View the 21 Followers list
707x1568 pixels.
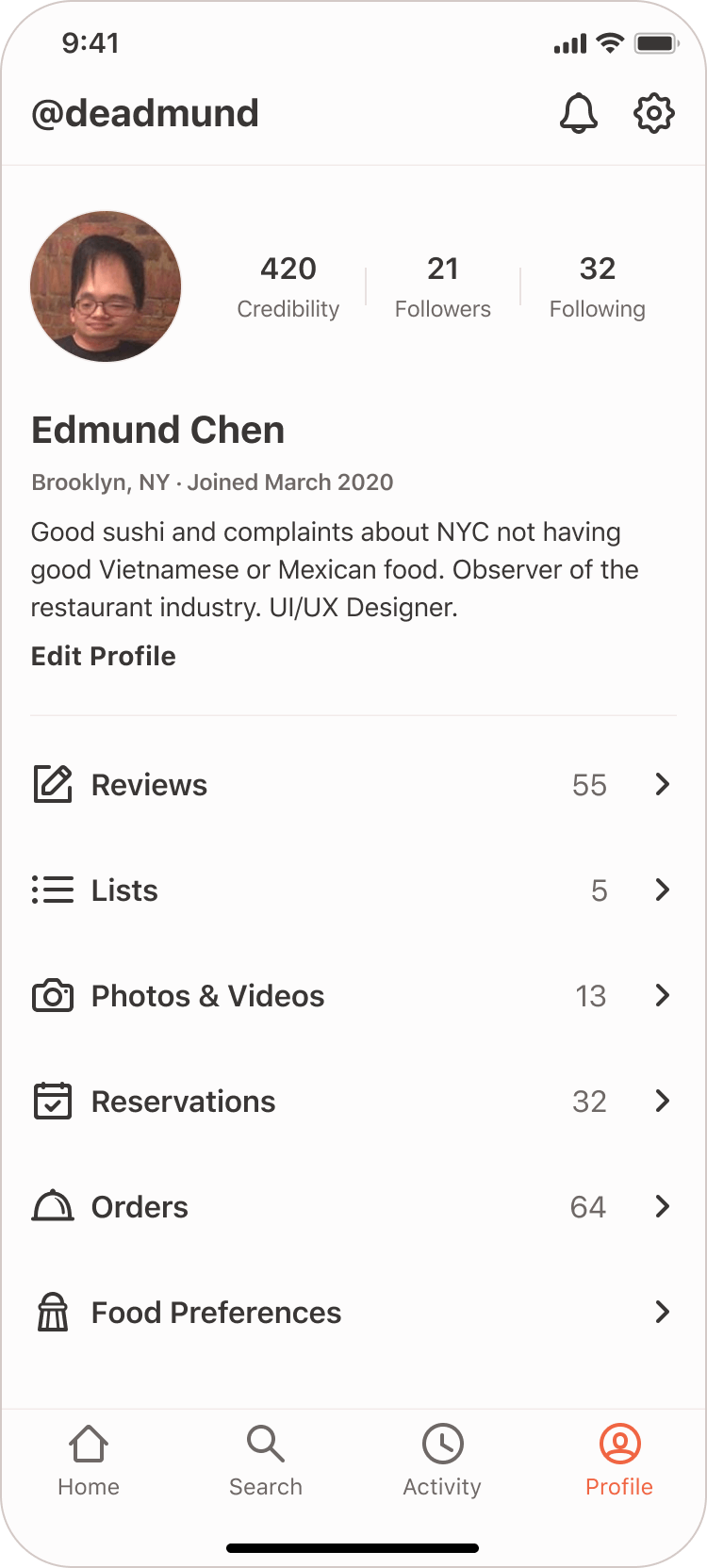[443, 286]
